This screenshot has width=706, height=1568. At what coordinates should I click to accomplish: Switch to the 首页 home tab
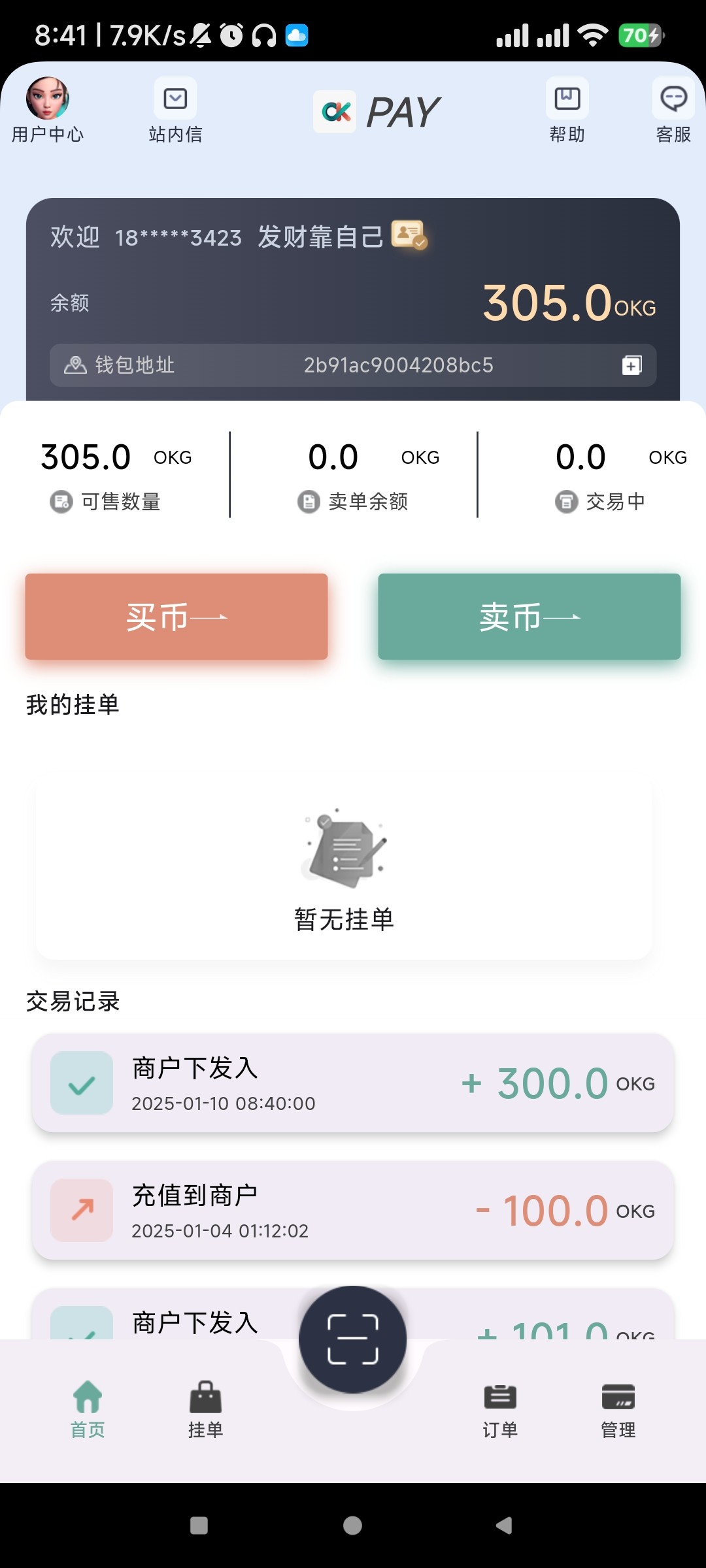click(x=88, y=1410)
